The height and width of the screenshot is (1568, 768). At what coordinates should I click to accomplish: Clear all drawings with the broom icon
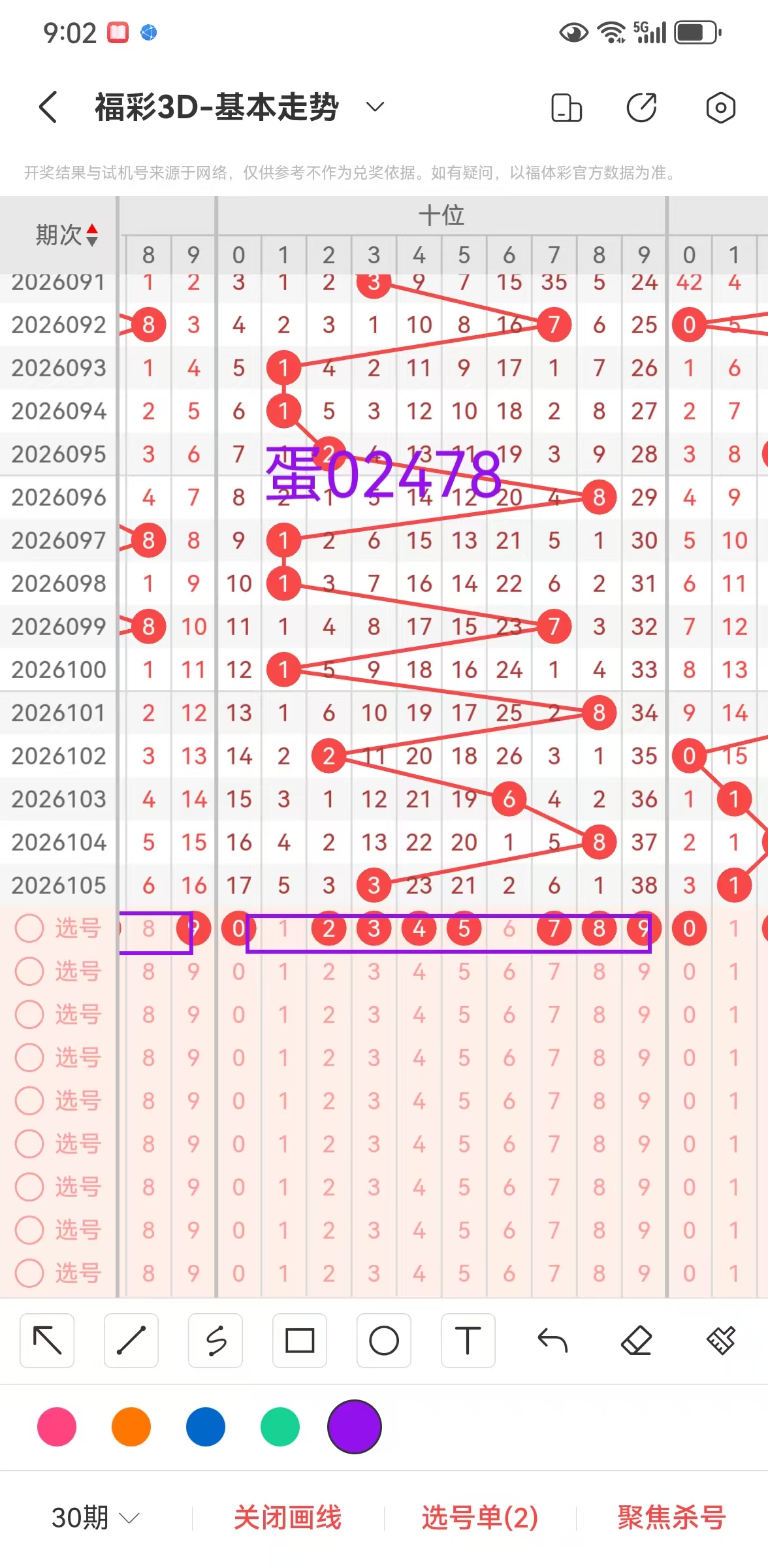click(720, 1341)
